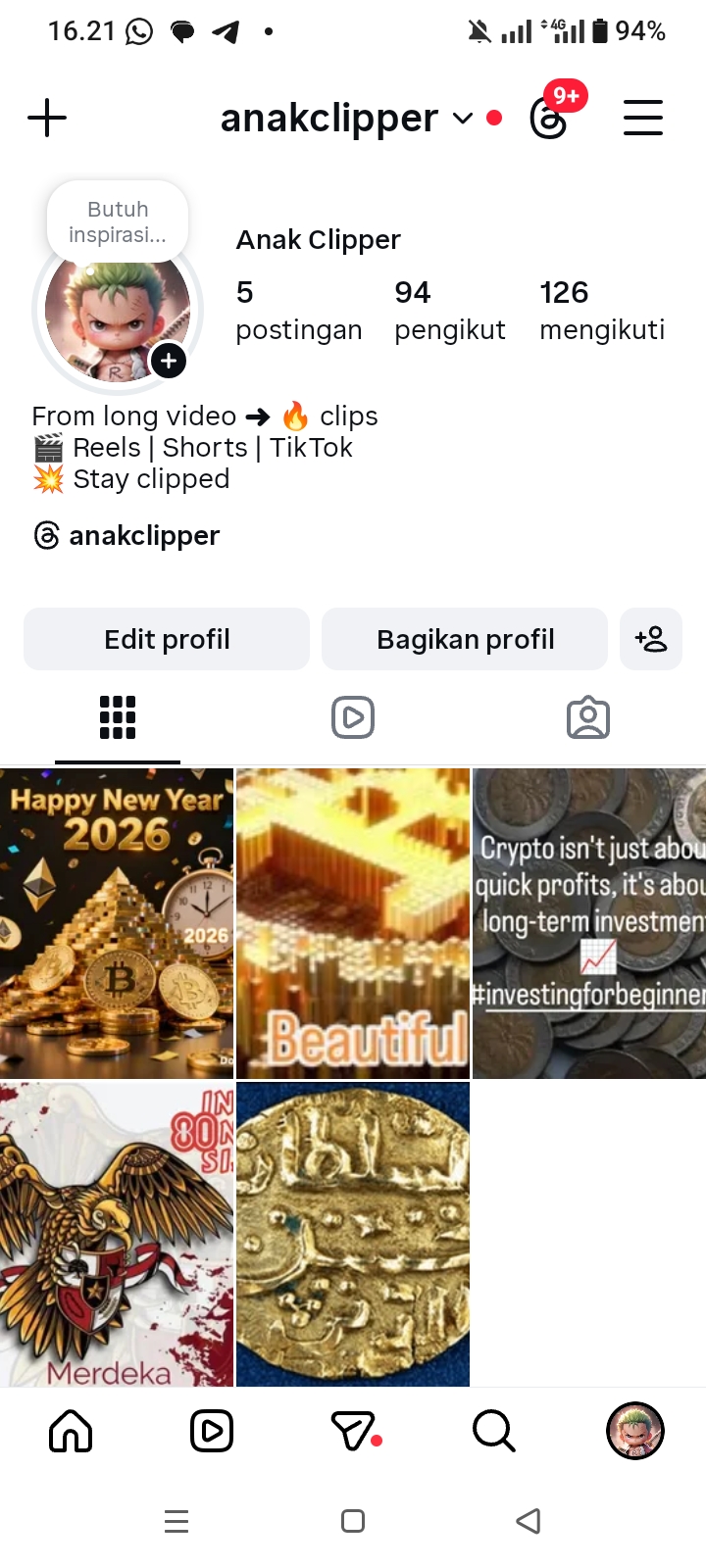The width and height of the screenshot is (706, 1568).
Task: Switch to the tagged photos tab
Action: click(588, 717)
